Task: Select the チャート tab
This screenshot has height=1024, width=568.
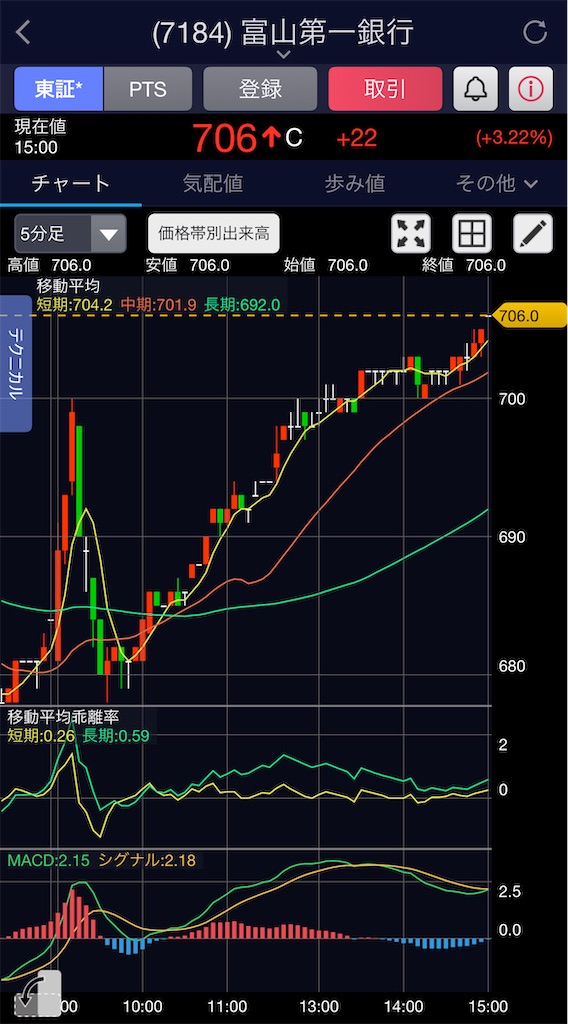Action: [x=71, y=184]
